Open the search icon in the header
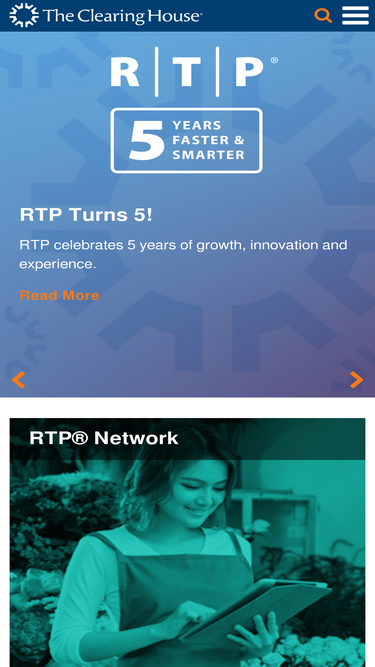375x667 pixels. [323, 16]
